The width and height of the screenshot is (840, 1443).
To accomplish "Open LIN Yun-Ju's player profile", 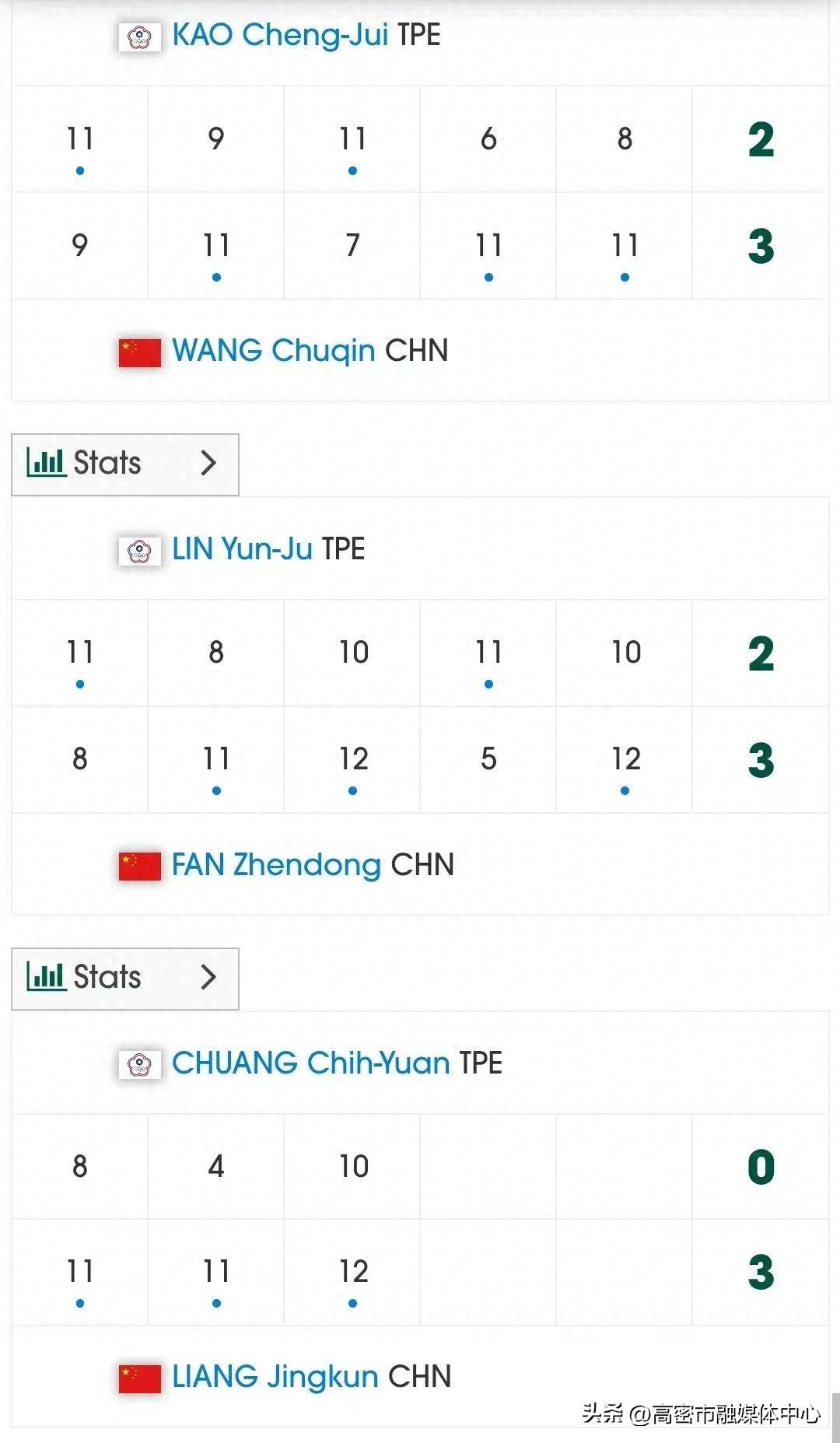I will click(241, 549).
